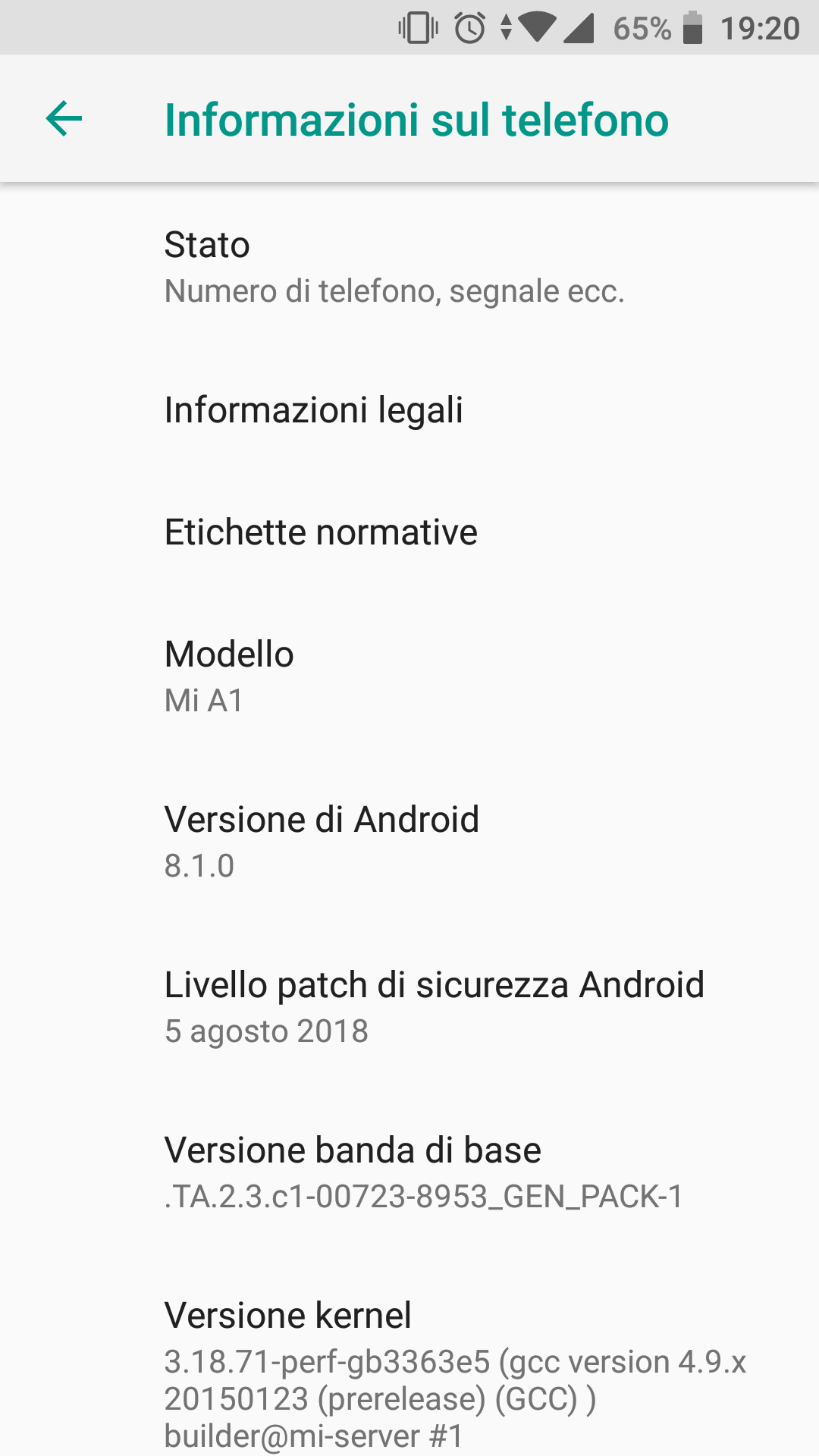Tap the Modello Mi A1 row
The height and width of the screenshot is (1456, 819).
pyautogui.click(x=409, y=676)
